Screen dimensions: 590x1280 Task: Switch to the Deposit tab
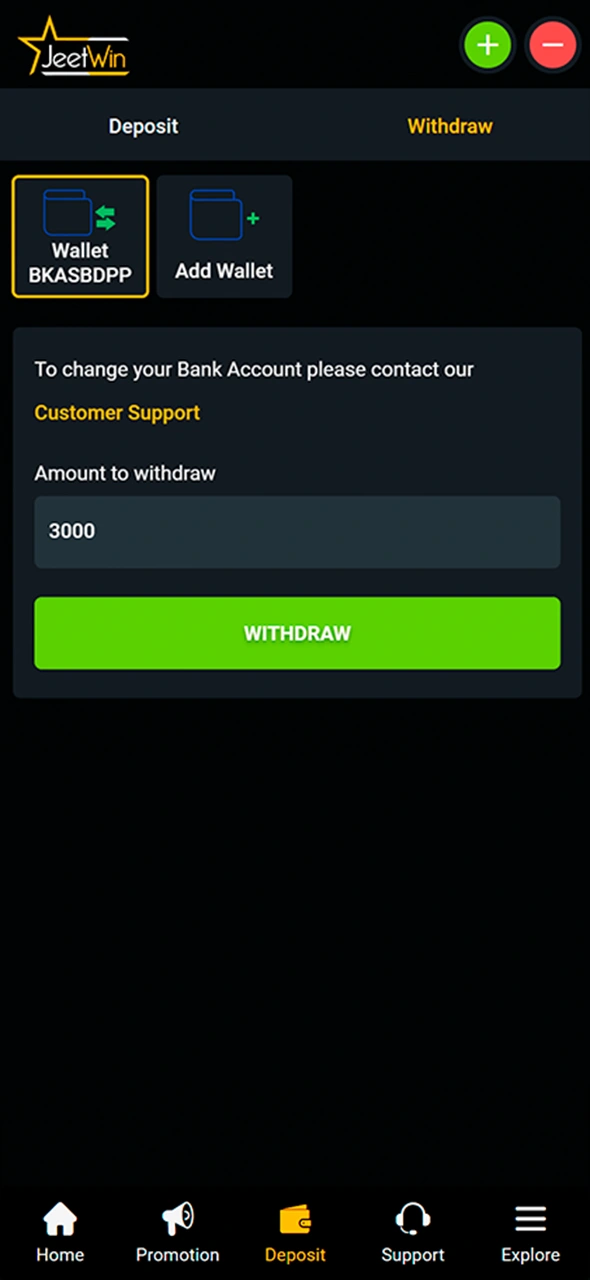pos(144,126)
